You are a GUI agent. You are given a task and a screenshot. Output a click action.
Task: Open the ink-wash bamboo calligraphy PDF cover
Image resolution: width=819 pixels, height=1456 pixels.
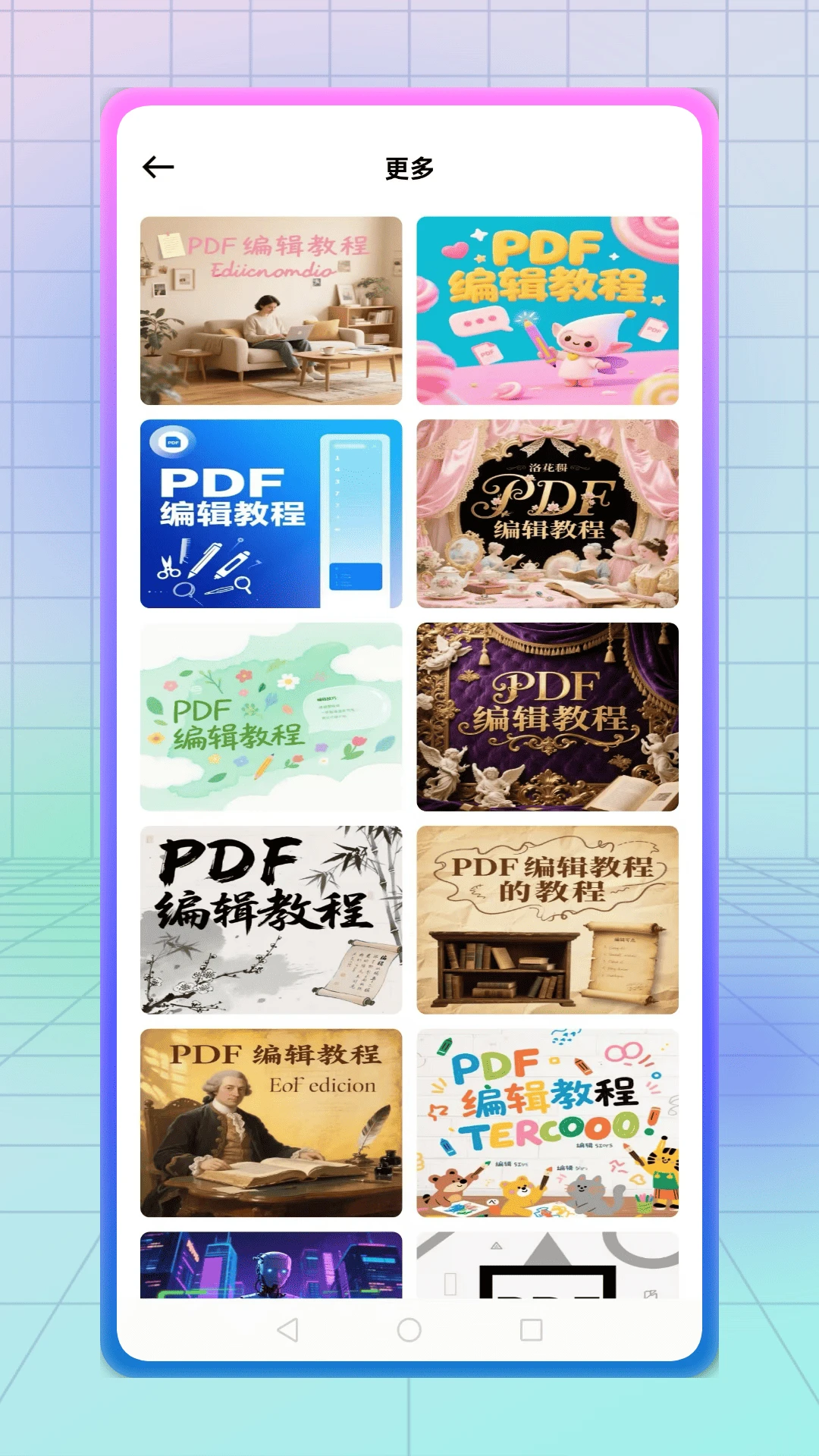point(271,920)
